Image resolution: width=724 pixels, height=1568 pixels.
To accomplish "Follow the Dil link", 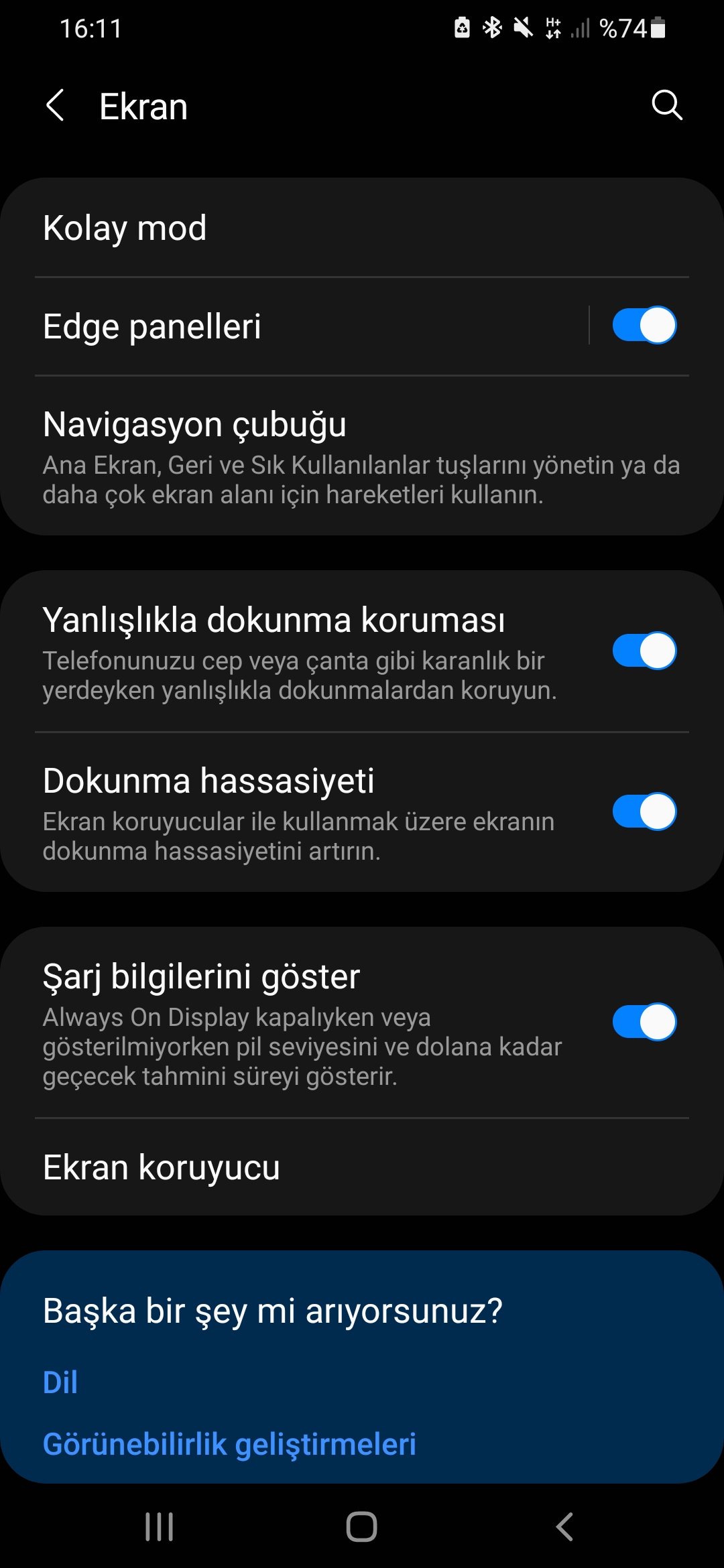I will coord(60,1382).
